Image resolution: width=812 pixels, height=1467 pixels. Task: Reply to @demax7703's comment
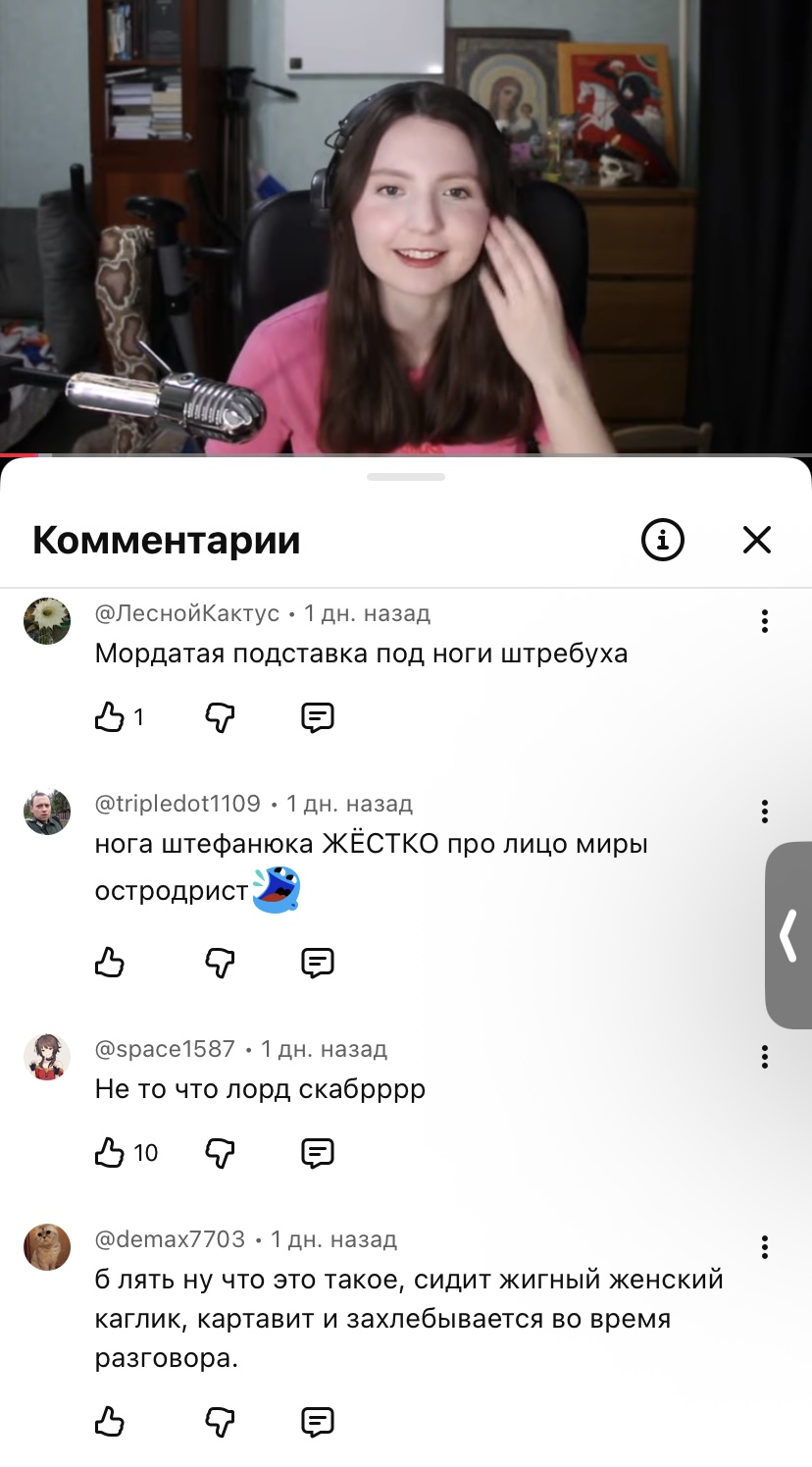[x=317, y=1421]
